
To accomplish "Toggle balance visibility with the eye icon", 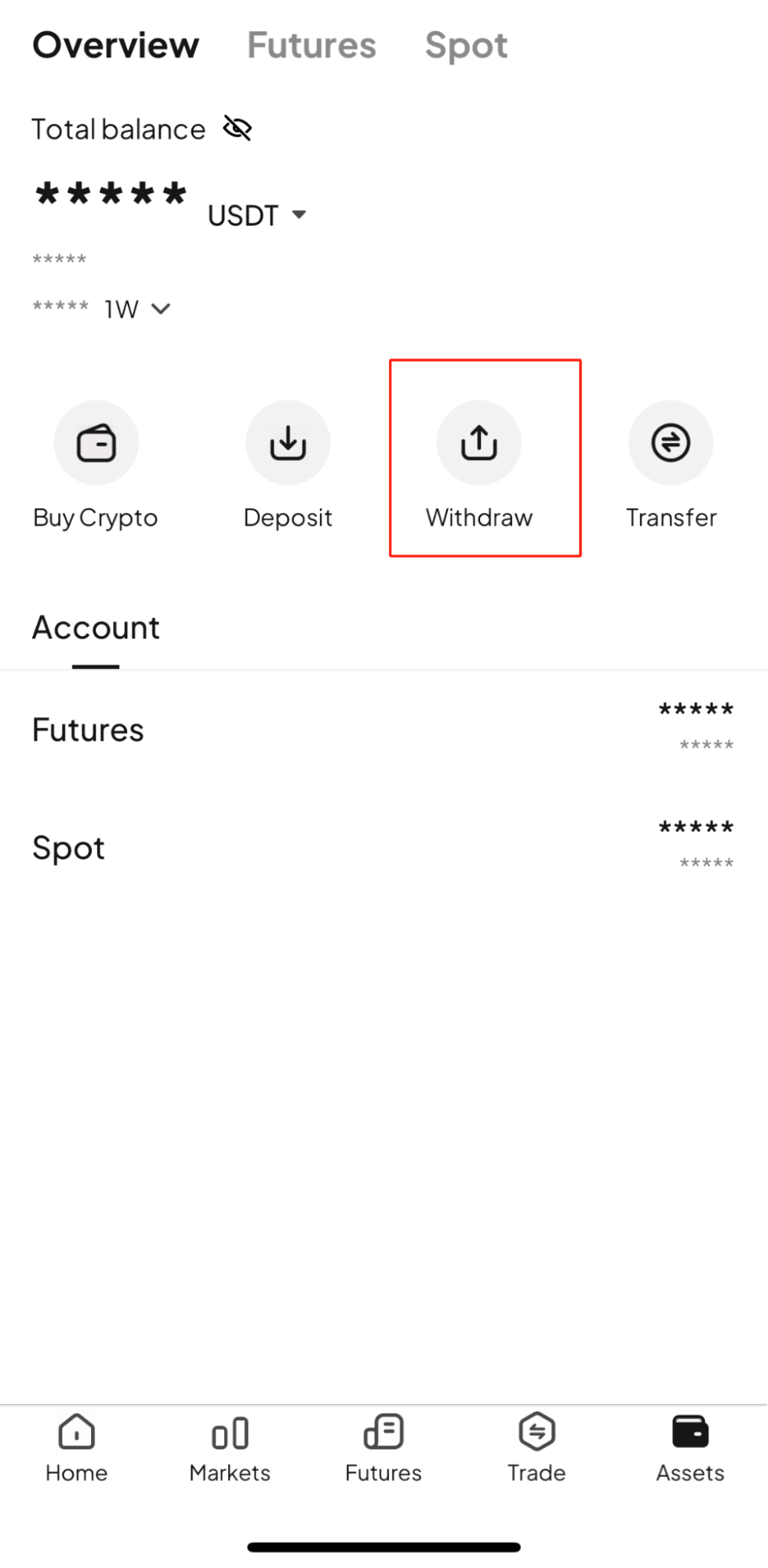I will click(x=236, y=128).
